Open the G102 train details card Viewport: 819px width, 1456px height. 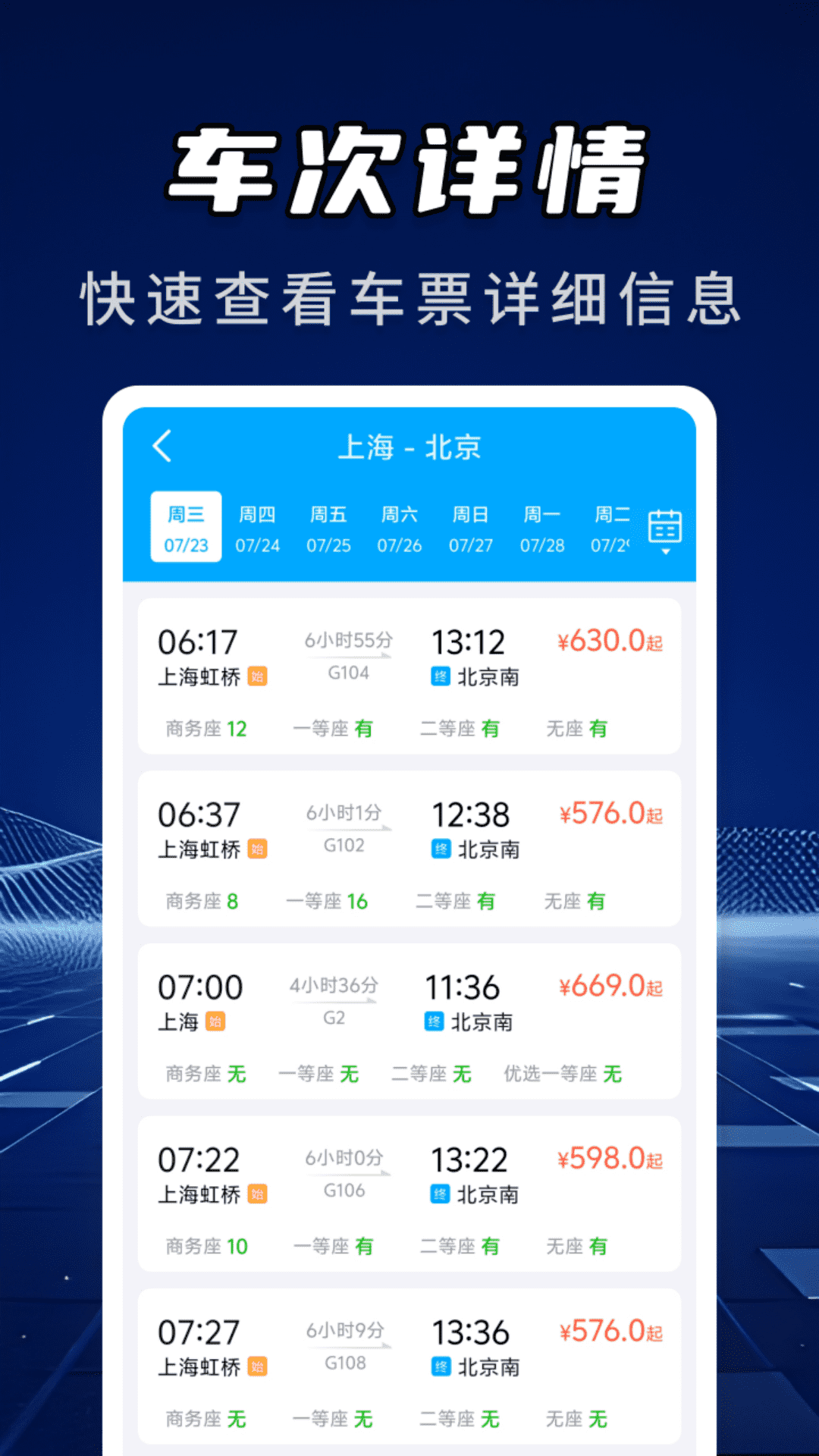tap(409, 849)
